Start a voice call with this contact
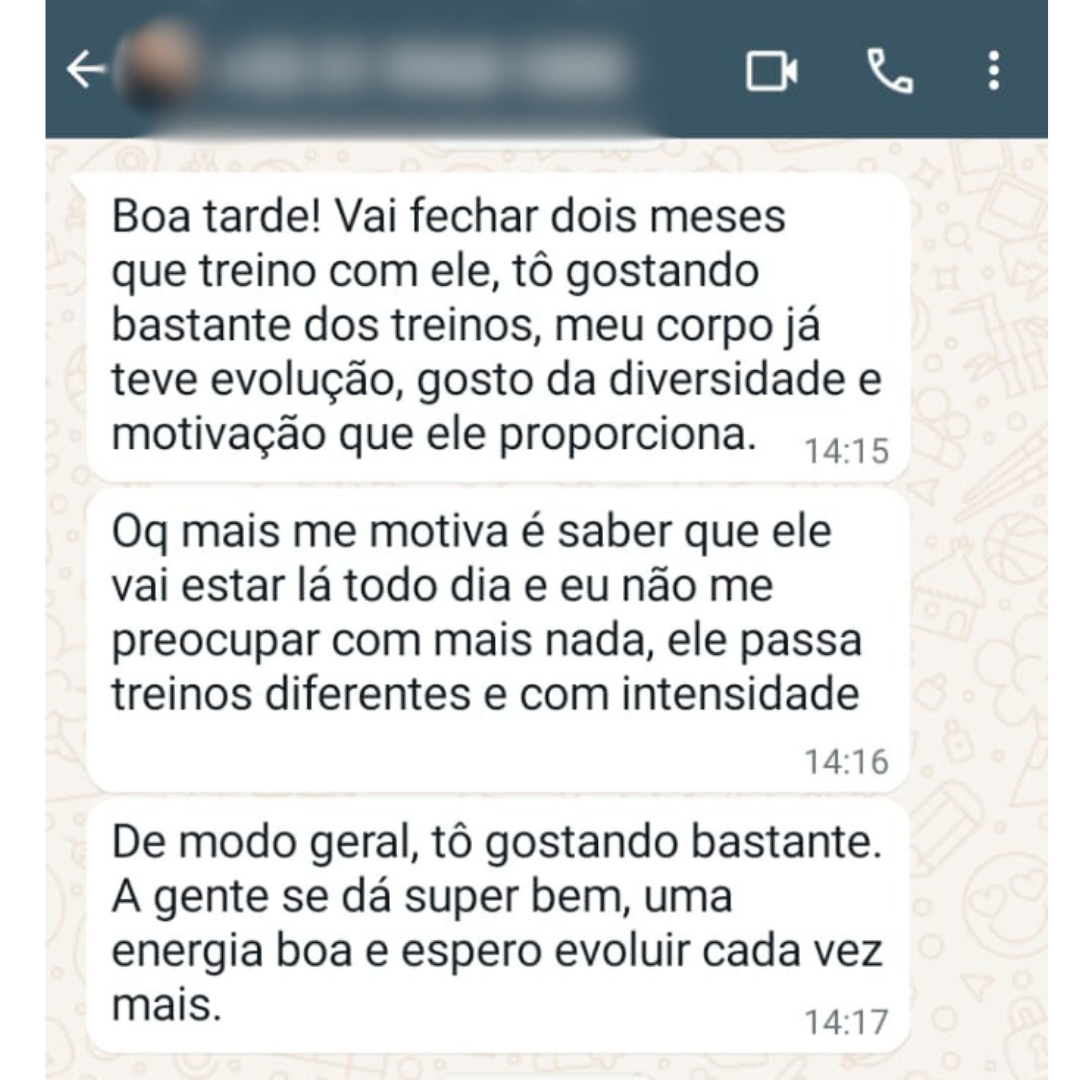The height and width of the screenshot is (1080, 1080). (x=889, y=71)
